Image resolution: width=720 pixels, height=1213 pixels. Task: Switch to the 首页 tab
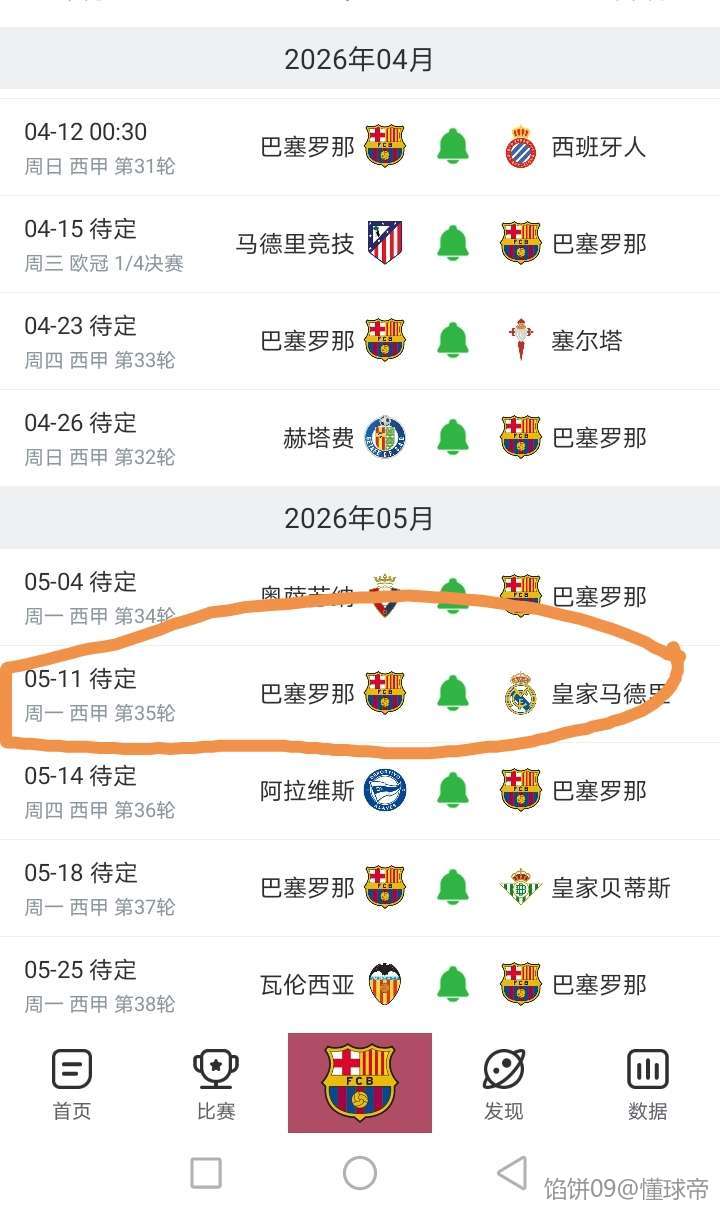tap(72, 1084)
